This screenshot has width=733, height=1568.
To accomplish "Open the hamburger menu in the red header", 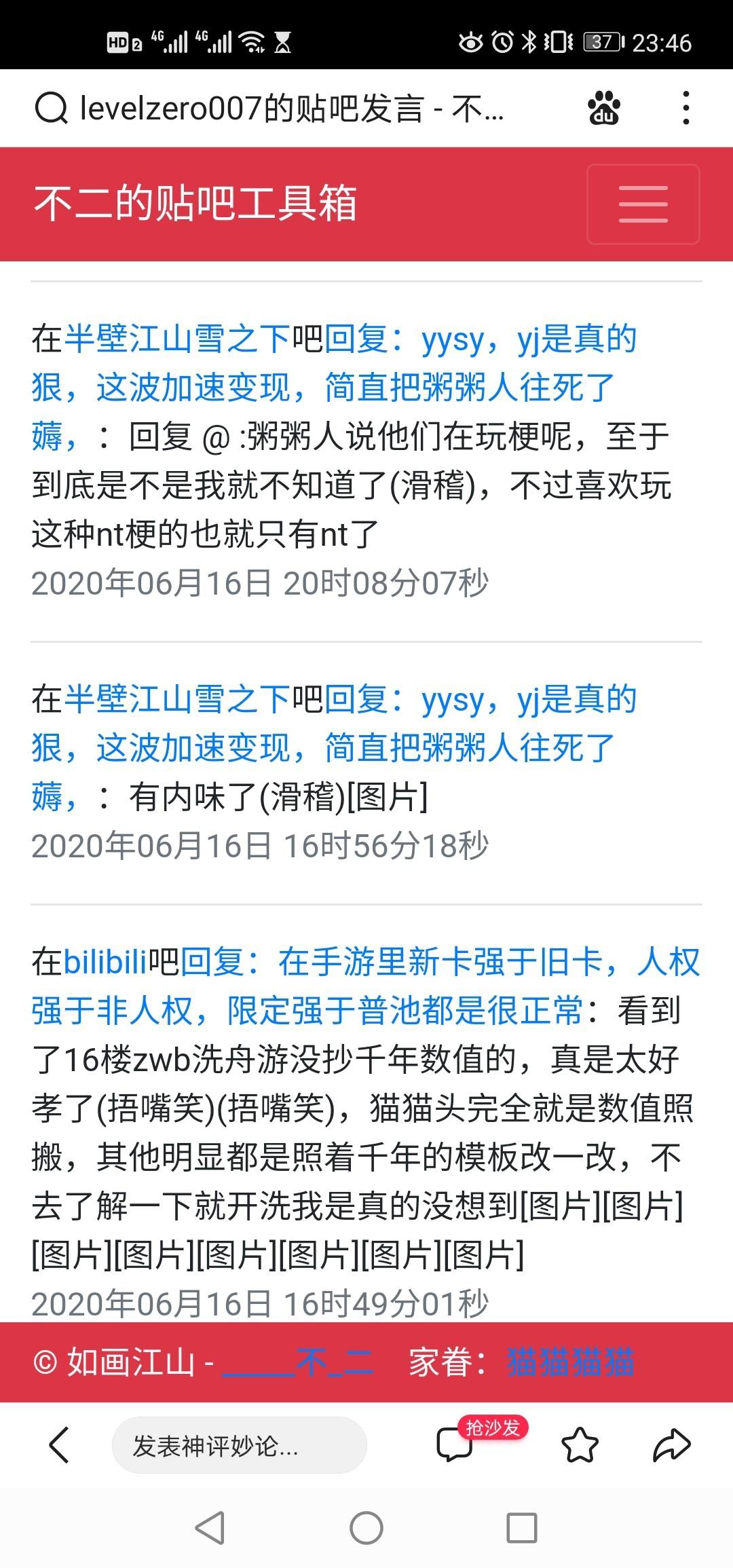I will point(643,204).
